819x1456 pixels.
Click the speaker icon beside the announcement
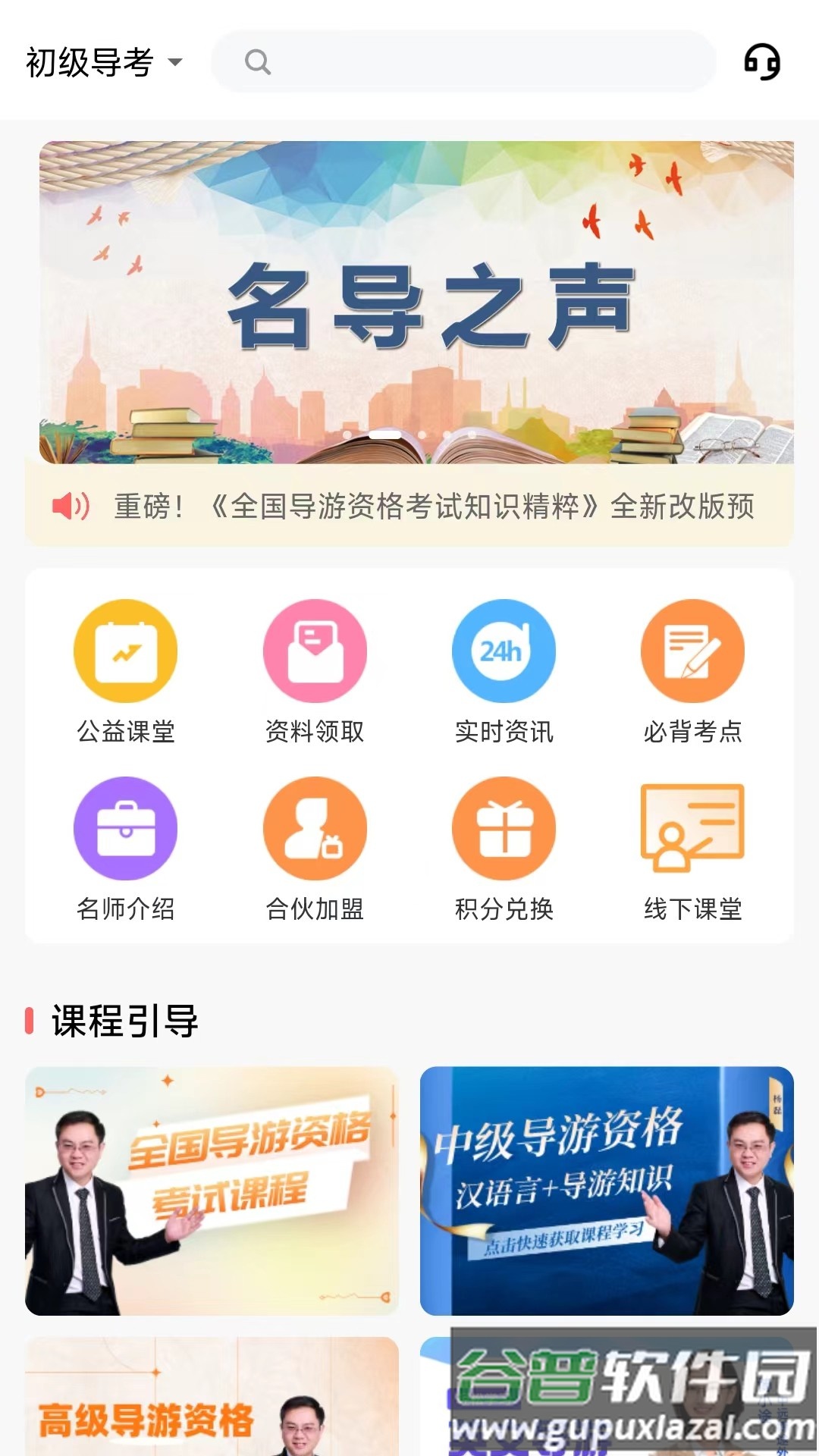pos(72,507)
